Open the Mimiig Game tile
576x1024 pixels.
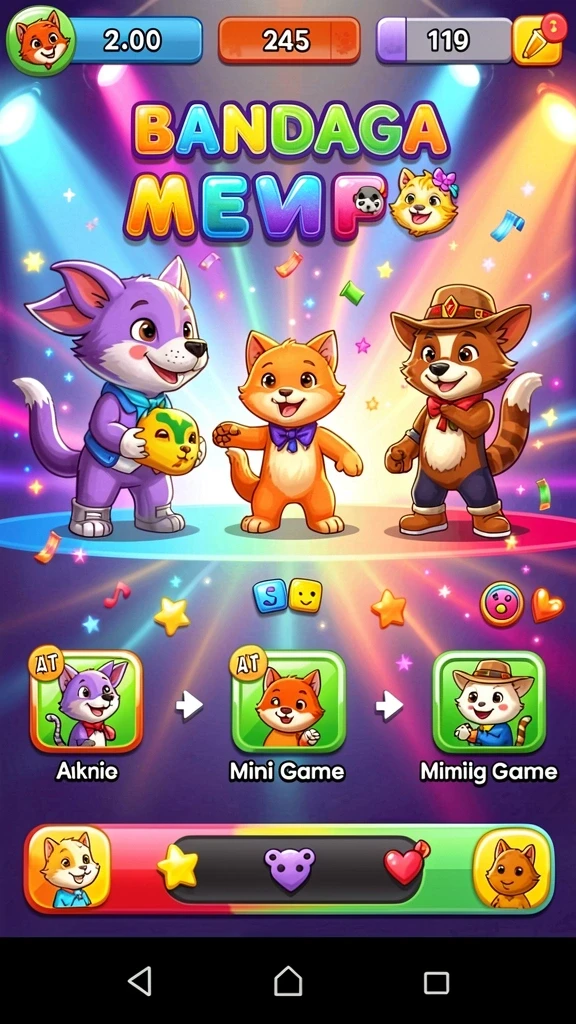489,701
